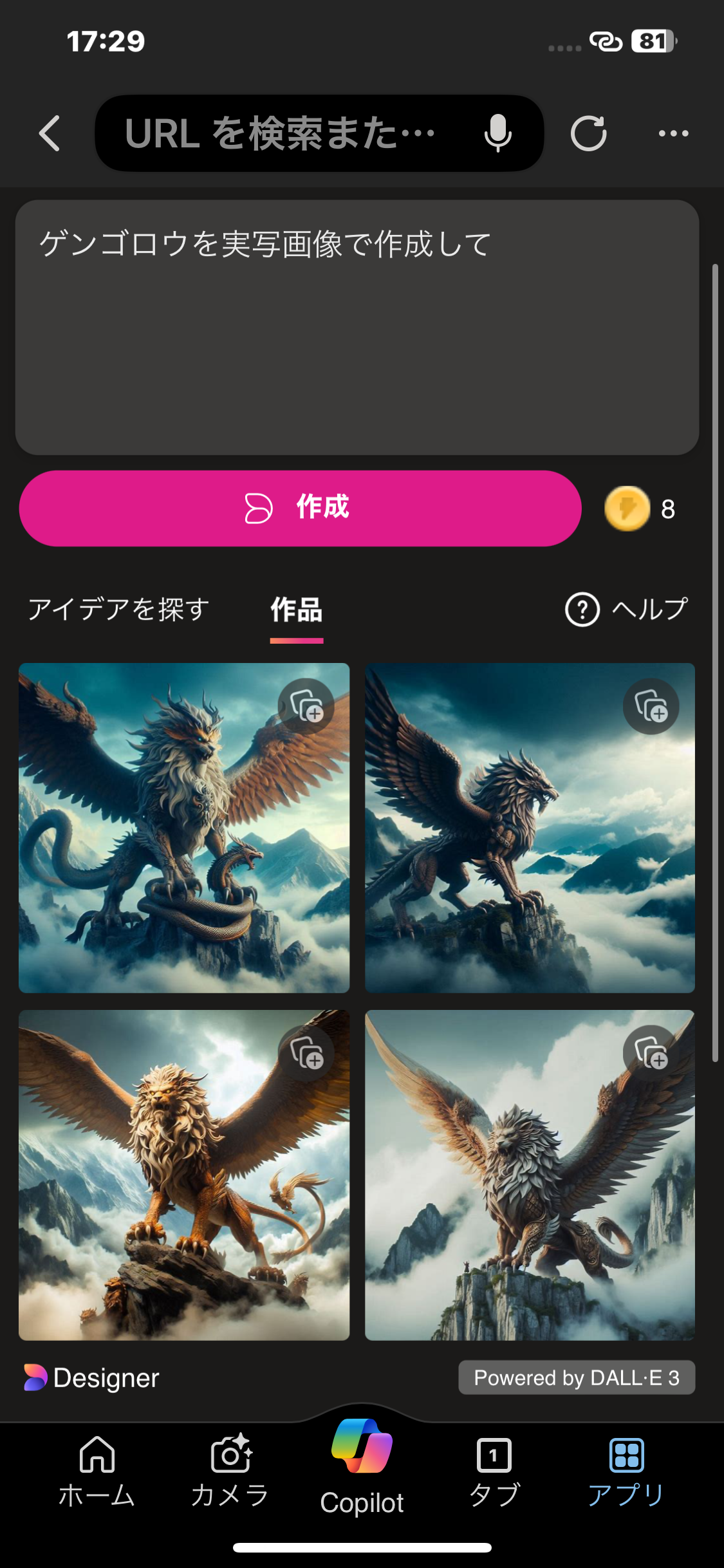Open the three-dot overflow menu

coord(673,134)
